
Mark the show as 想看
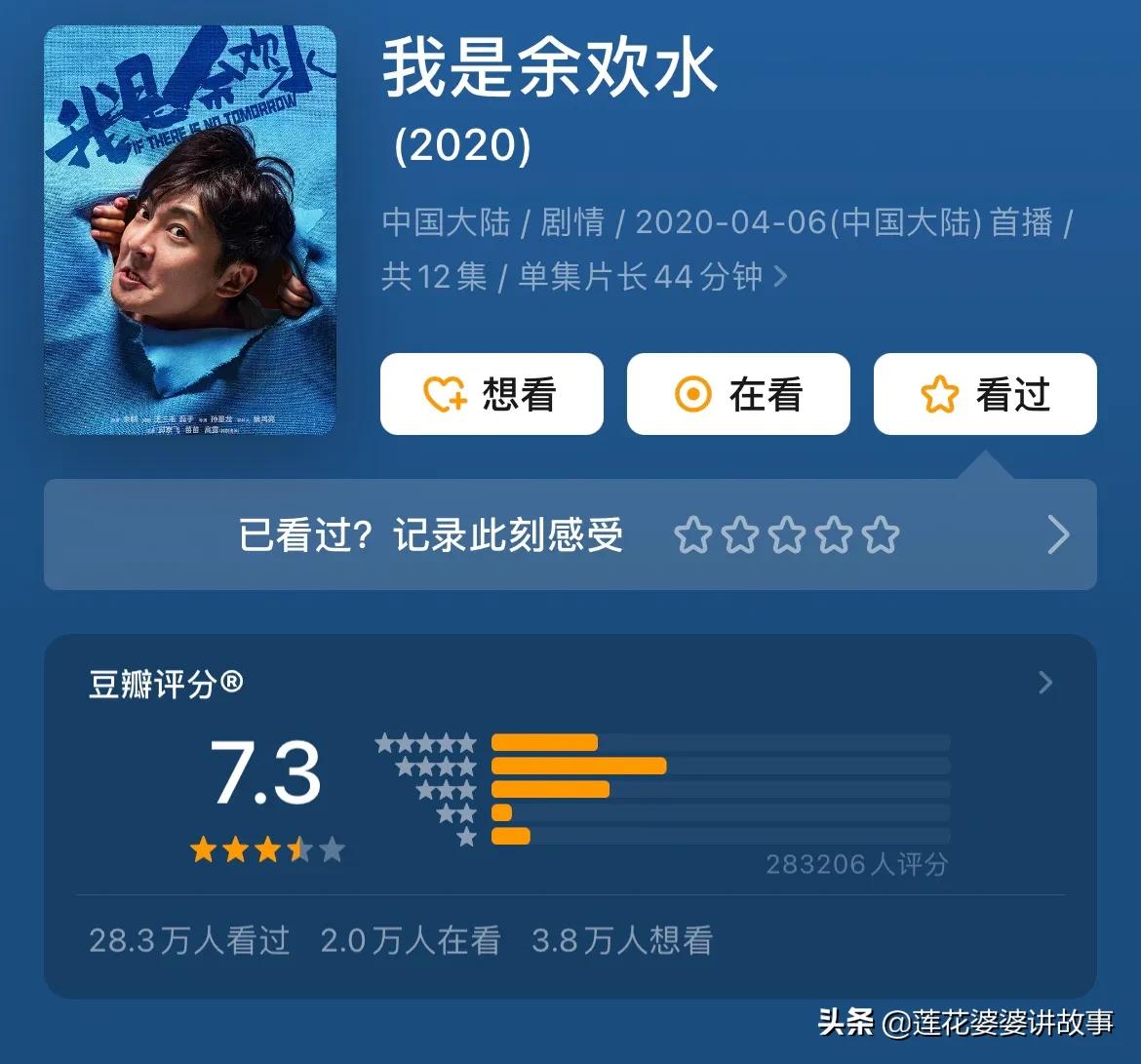coord(492,394)
